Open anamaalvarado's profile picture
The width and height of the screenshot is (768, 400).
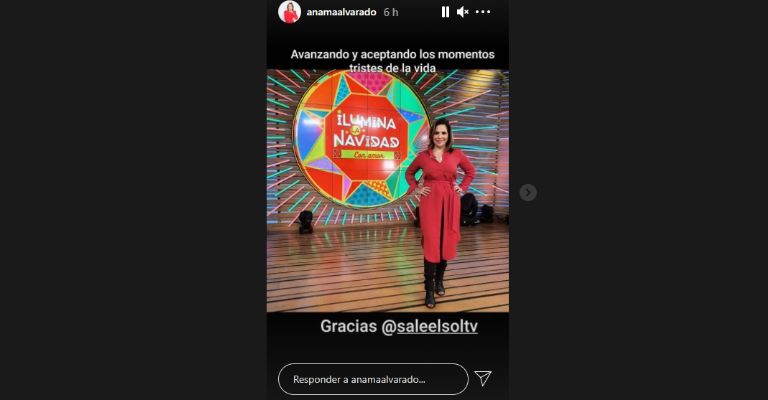point(289,12)
